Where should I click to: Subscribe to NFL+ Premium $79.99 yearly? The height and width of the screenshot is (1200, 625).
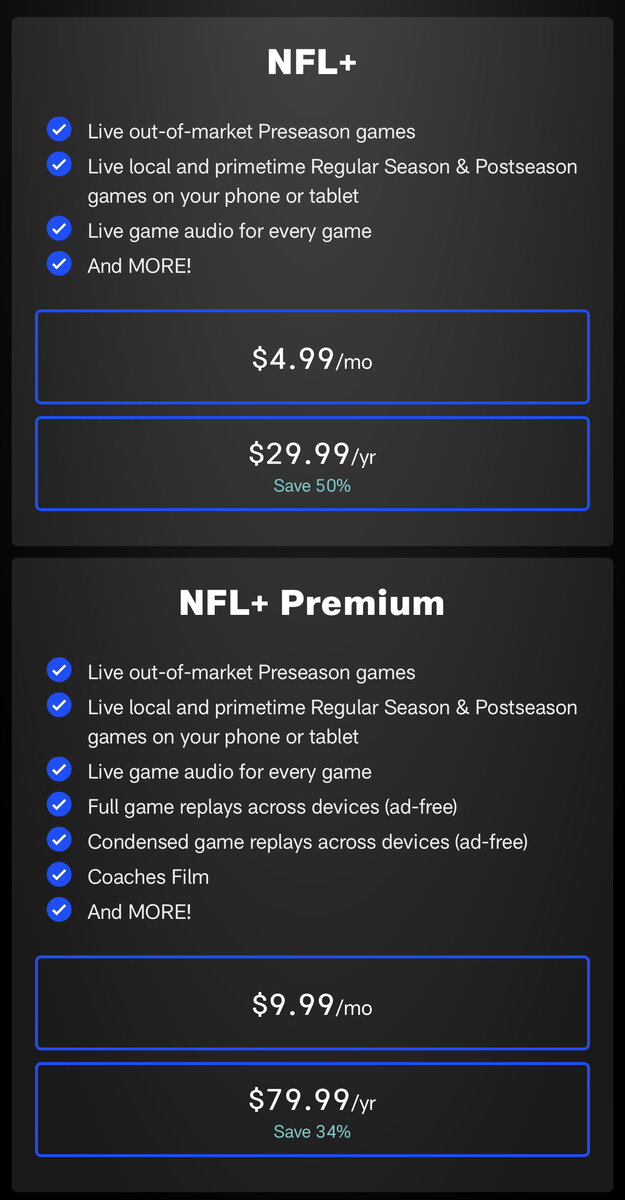click(x=312, y=1109)
